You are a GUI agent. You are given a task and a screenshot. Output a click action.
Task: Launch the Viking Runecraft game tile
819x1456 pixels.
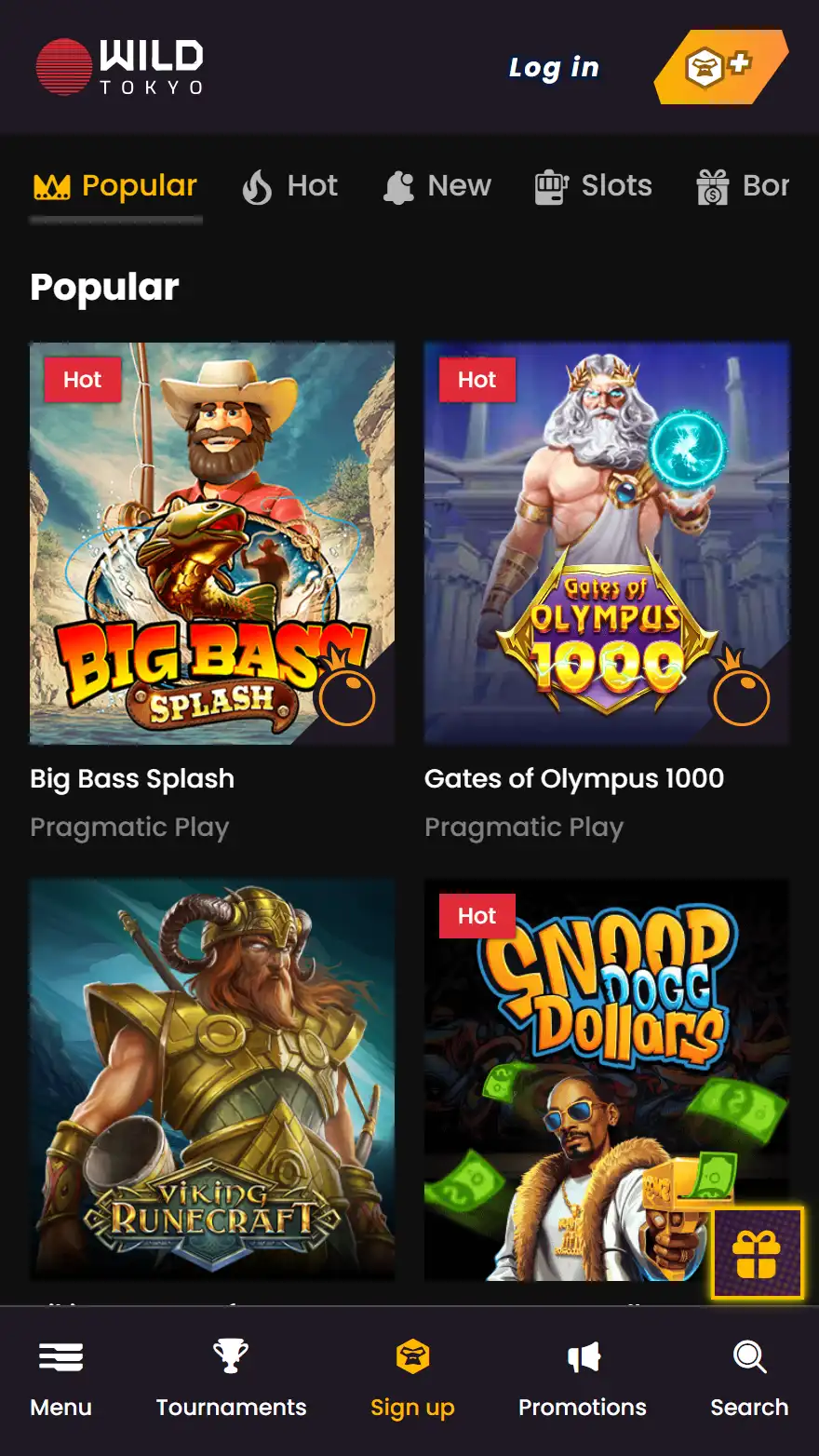point(212,1080)
